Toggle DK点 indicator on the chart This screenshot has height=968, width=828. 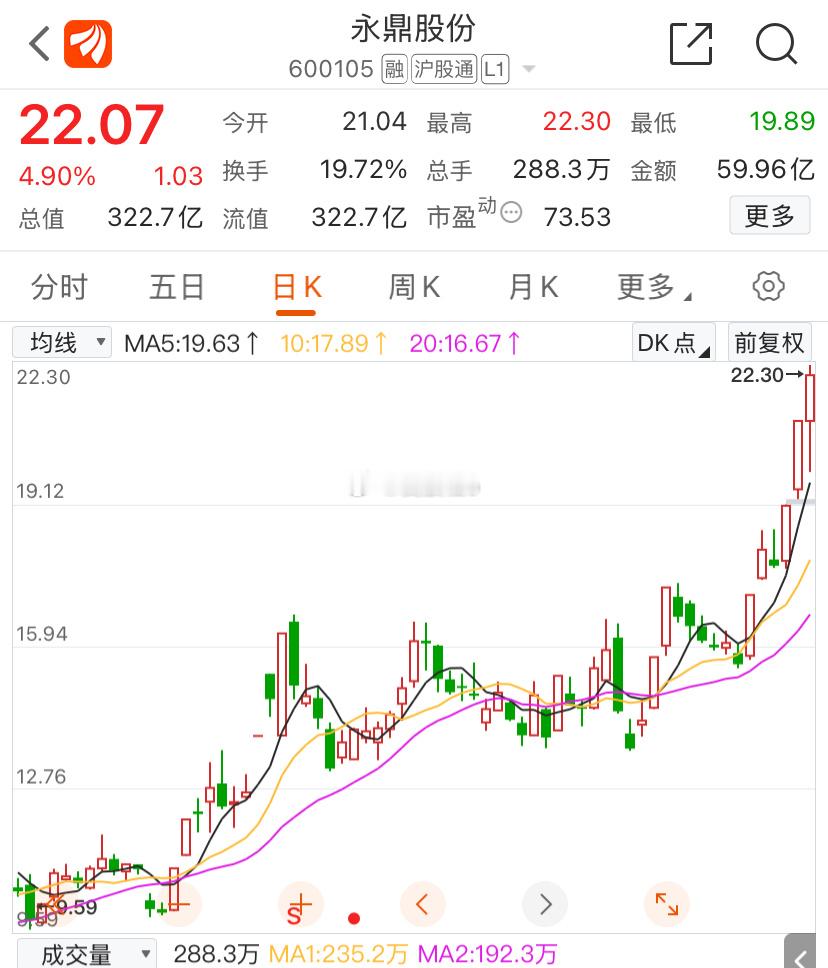tap(672, 341)
